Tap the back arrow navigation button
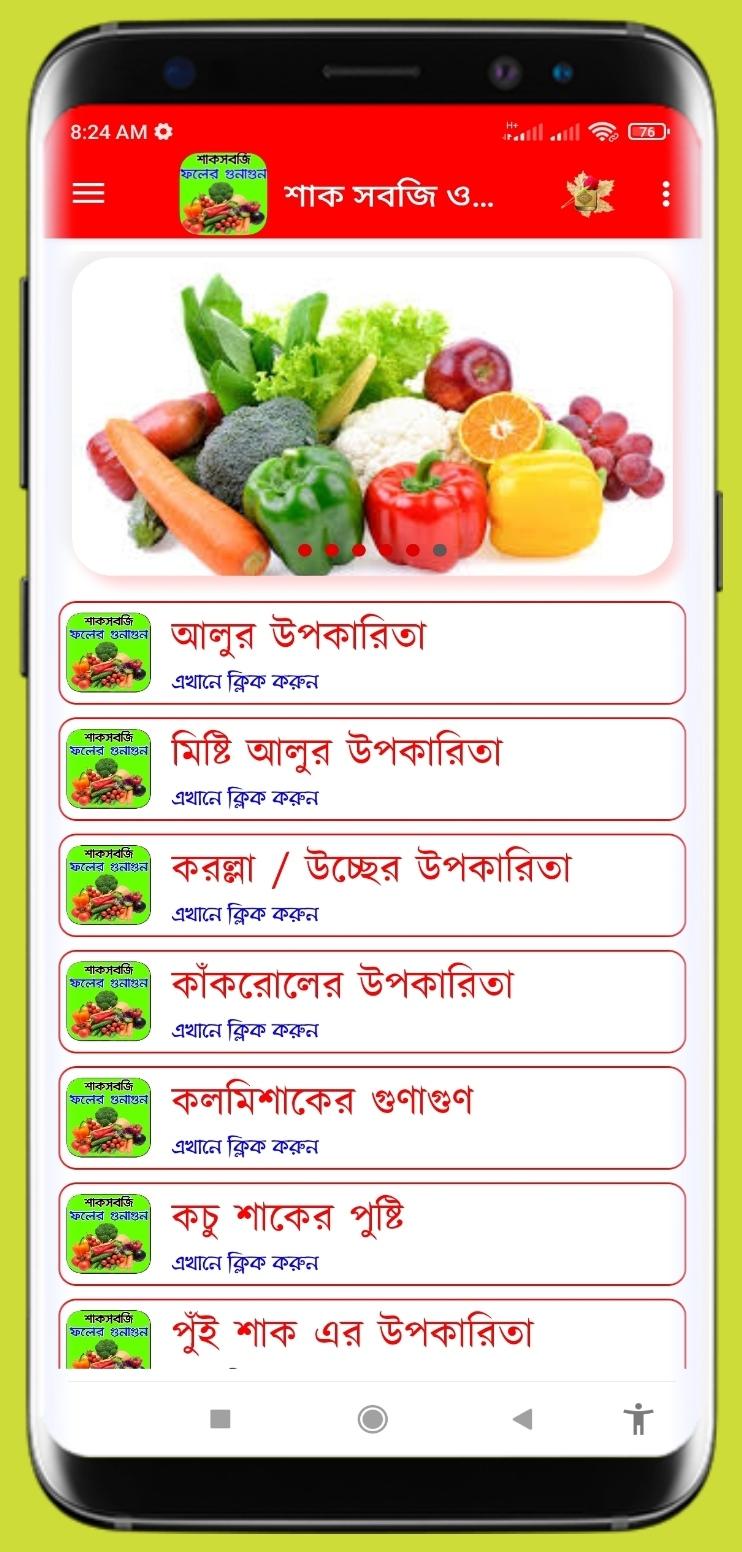Image resolution: width=742 pixels, height=1552 pixels. pos(523,1417)
